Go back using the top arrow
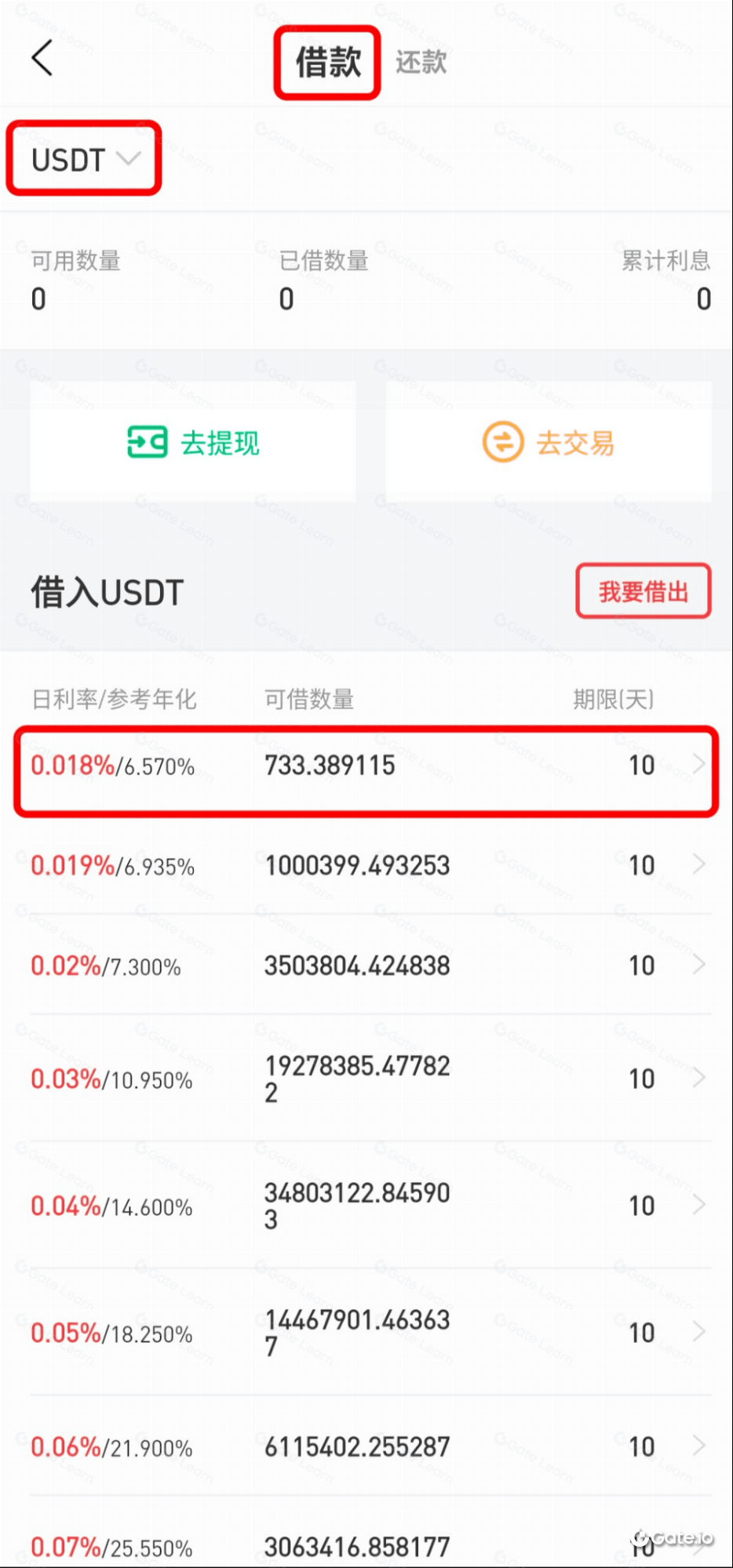Screen dimensions: 733x1568 42,59
